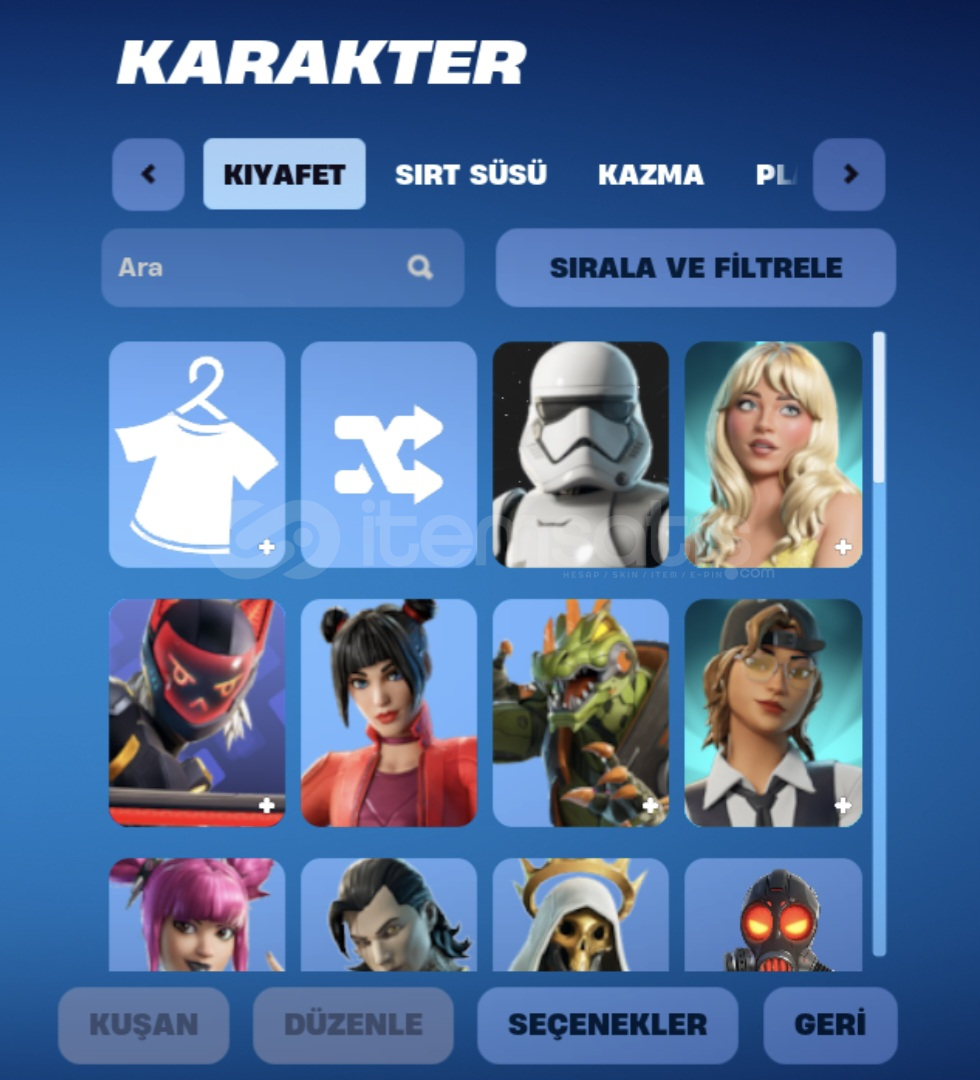Select the pink haired girl outfit
This screenshot has height=1080, width=980.
197,915
